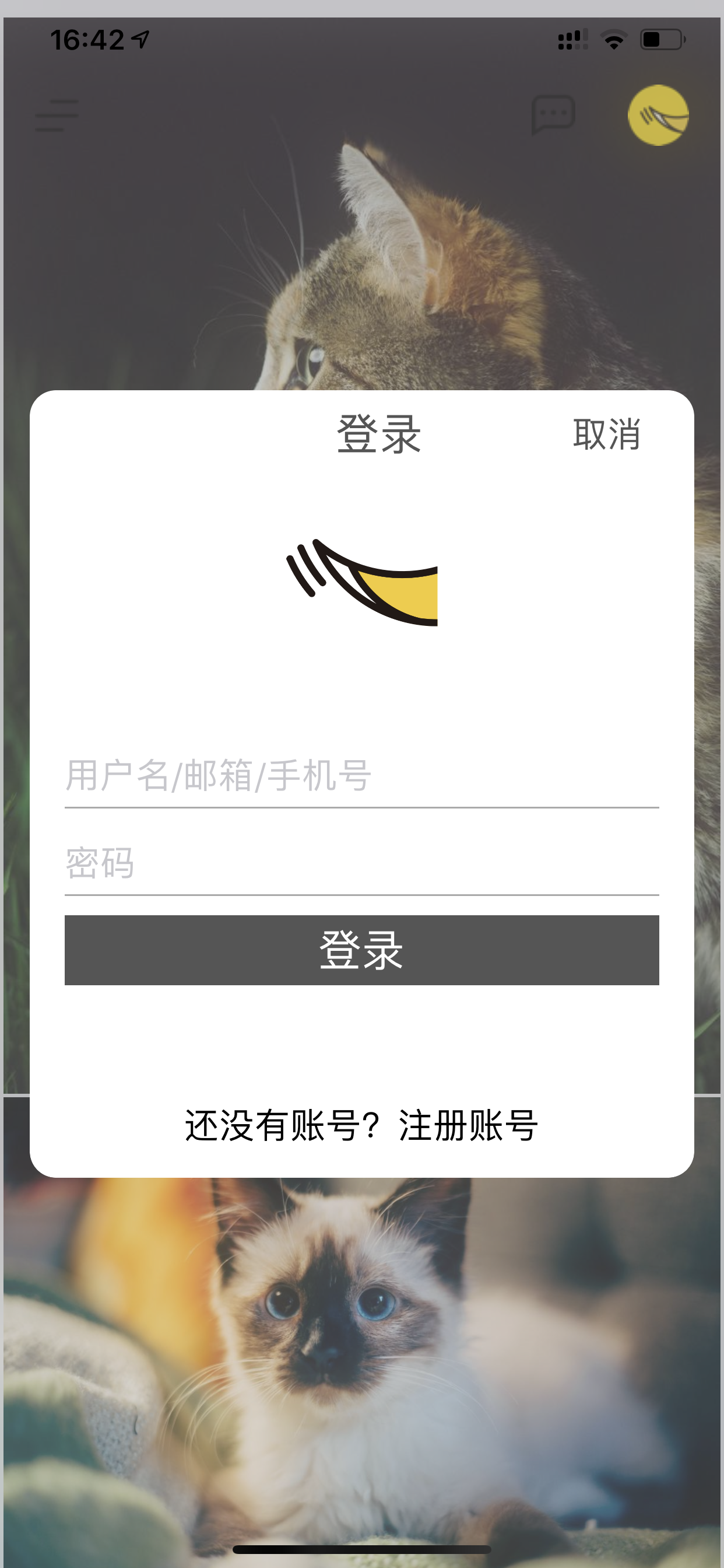Viewport: 724px width, 1568px height.
Task: Tap 取消 to dismiss the login dialog
Action: coord(606,435)
